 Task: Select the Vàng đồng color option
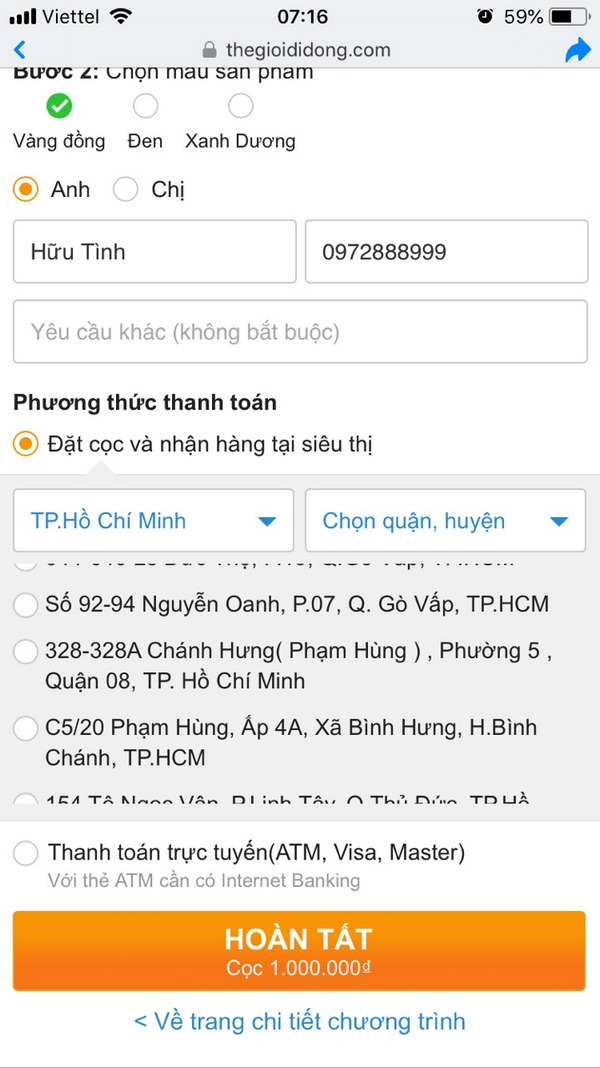pos(59,106)
